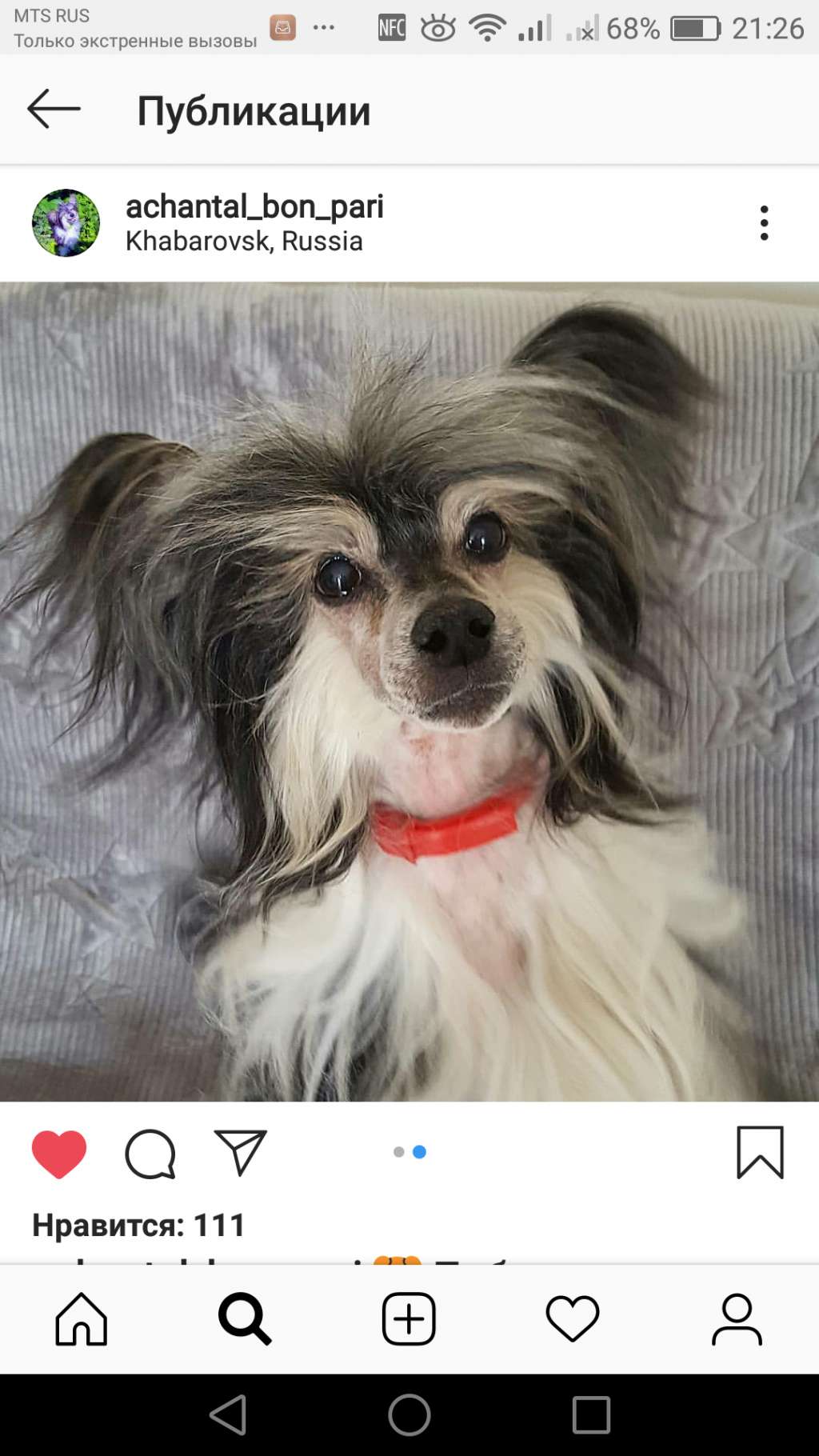Open comments on this post
The height and width of the screenshot is (1456, 819).
pos(150,1154)
